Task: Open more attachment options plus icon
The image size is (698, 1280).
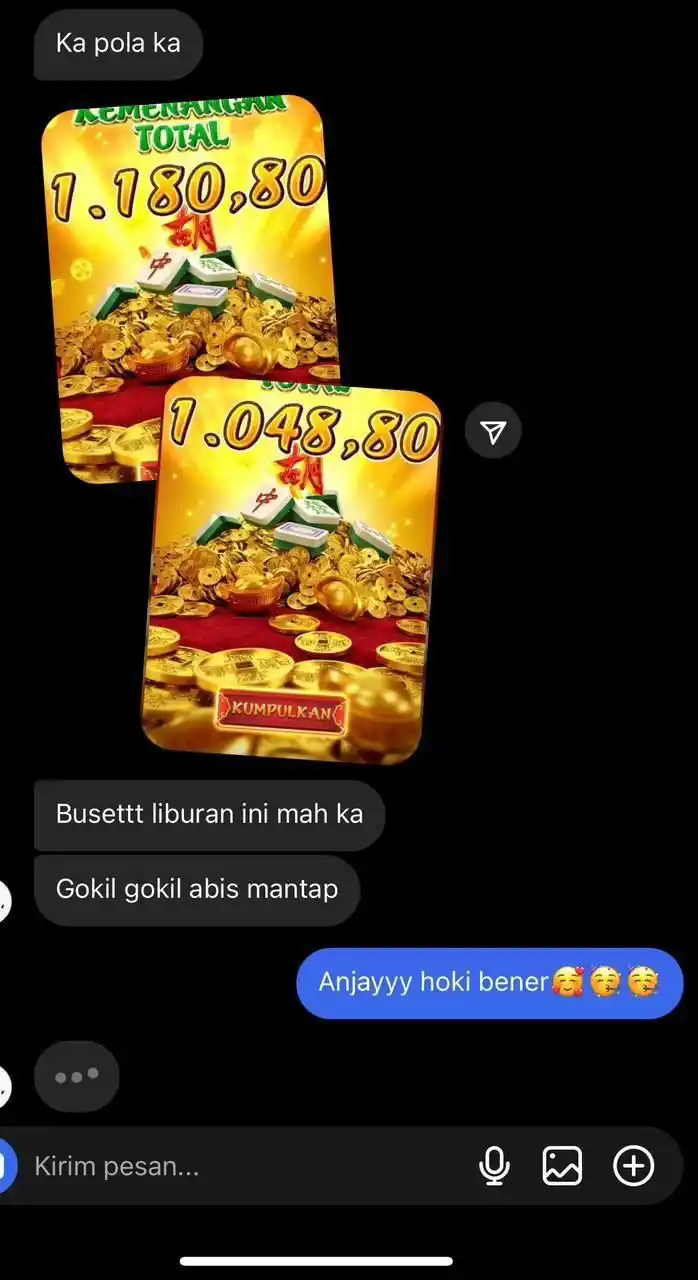Action: tap(633, 1166)
